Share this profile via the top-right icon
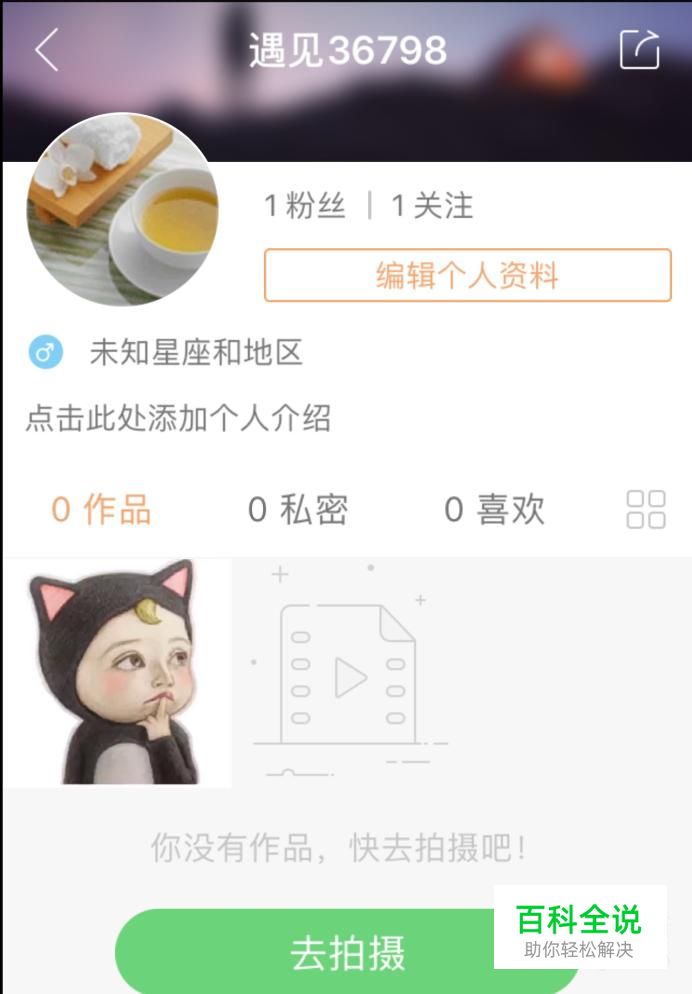Viewport: 692px width, 994px height. pyautogui.click(x=640, y=49)
